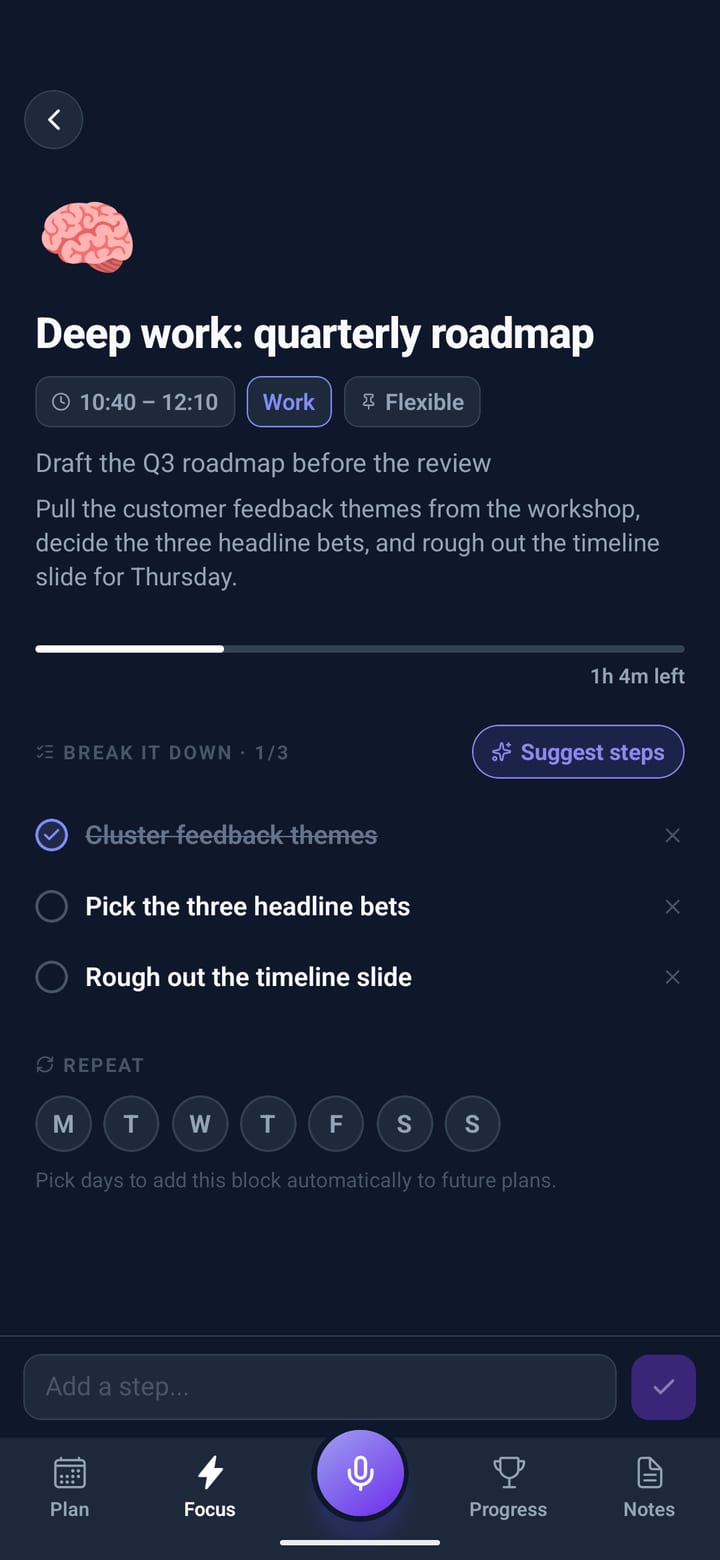Open the Work category chip
720x1560 pixels.
[289, 402]
